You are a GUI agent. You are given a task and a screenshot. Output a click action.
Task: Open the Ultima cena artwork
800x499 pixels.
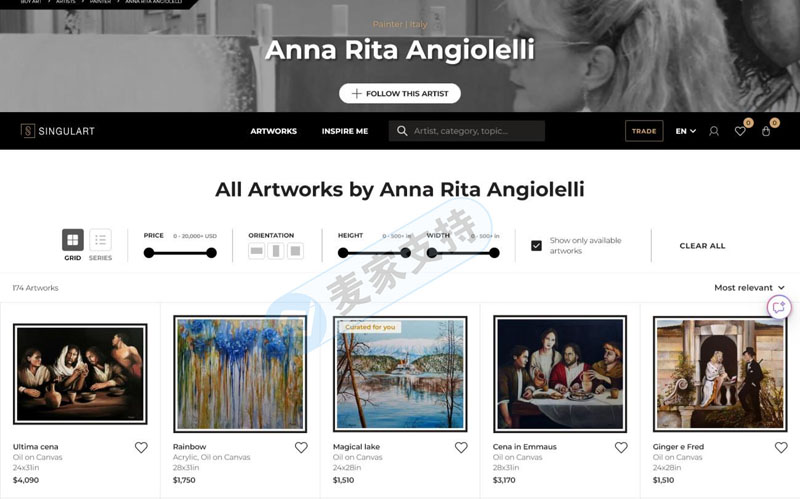tap(80, 373)
